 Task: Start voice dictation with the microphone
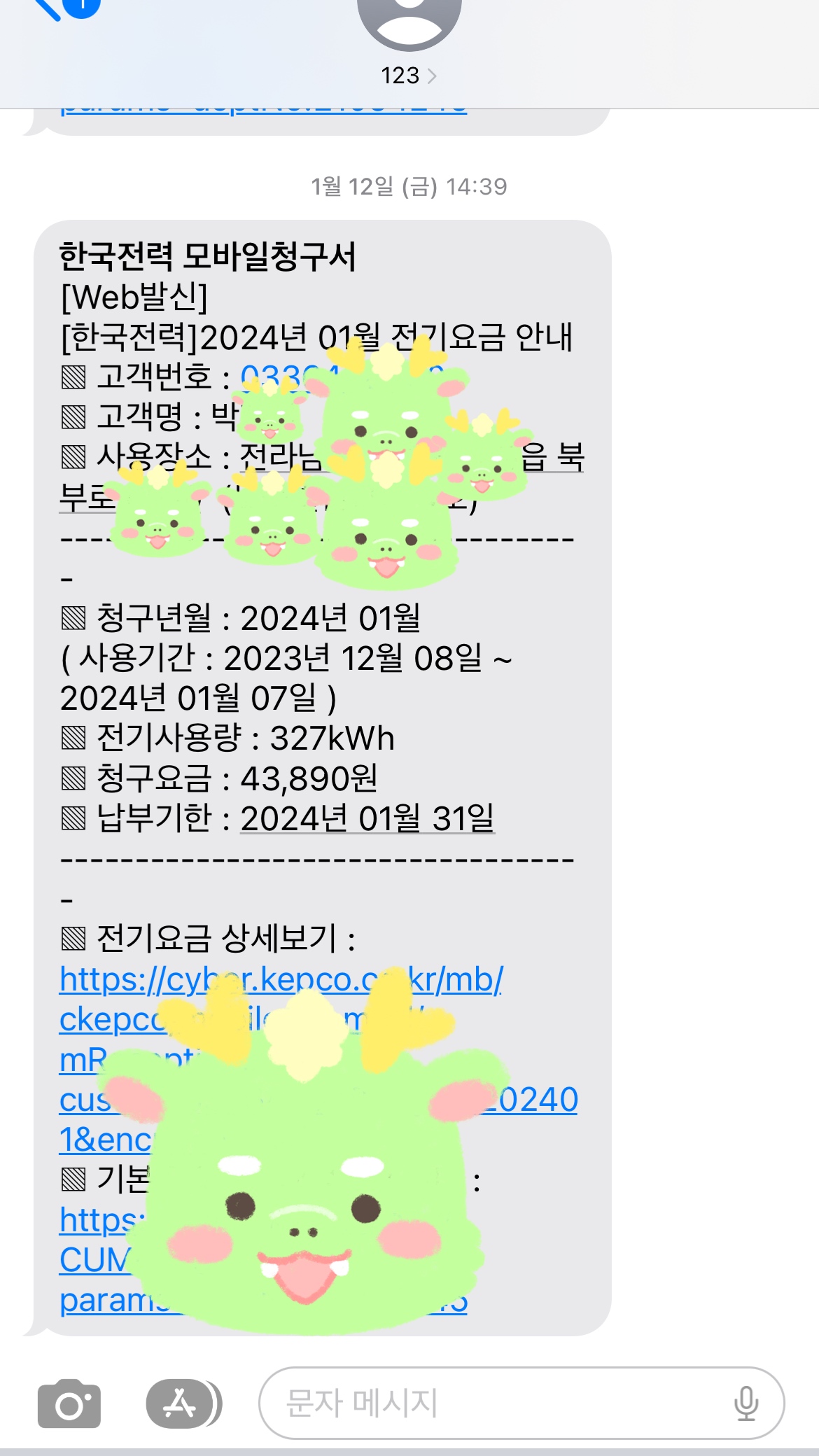(745, 1404)
